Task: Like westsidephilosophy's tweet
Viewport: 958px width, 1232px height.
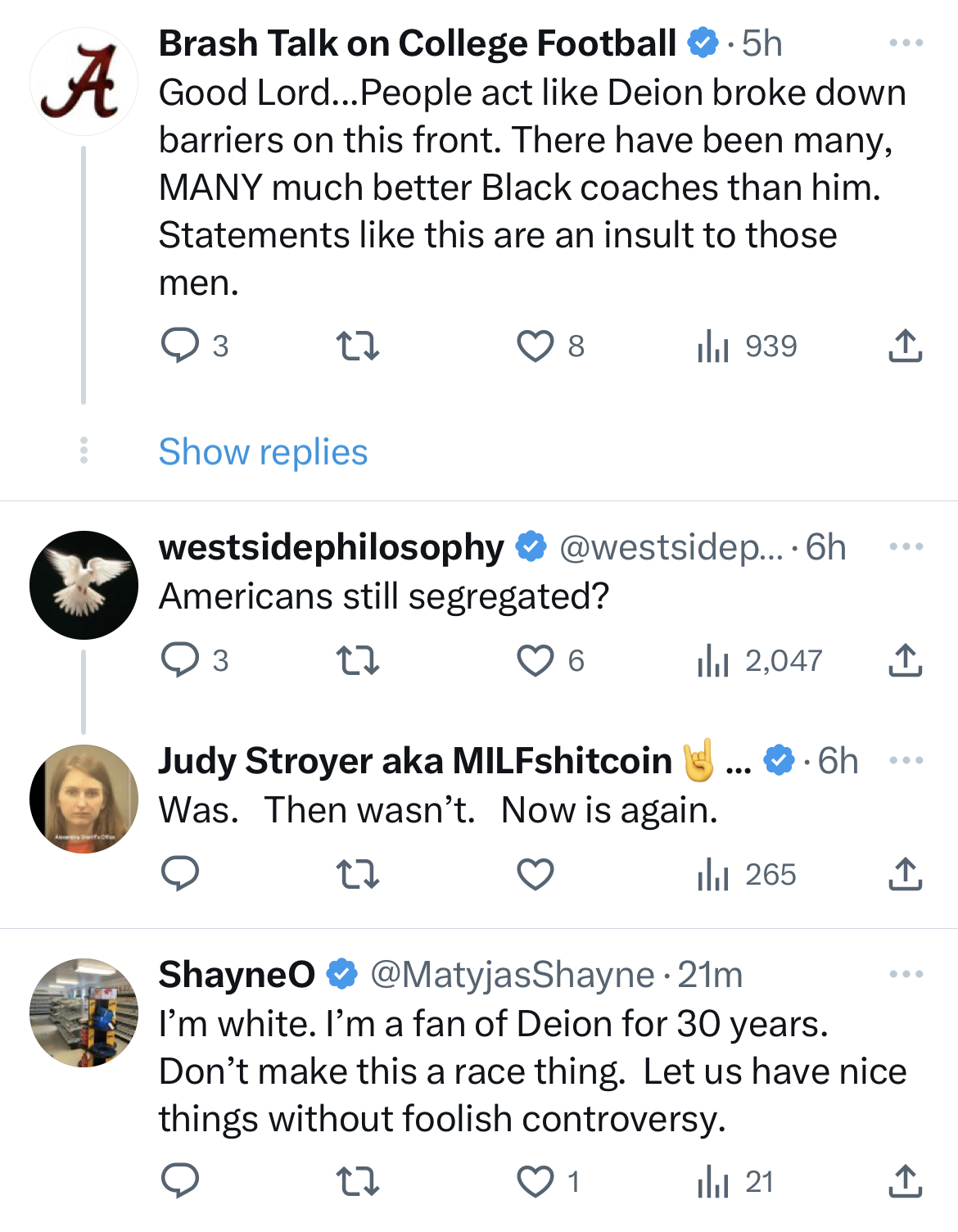Action: 536,660
